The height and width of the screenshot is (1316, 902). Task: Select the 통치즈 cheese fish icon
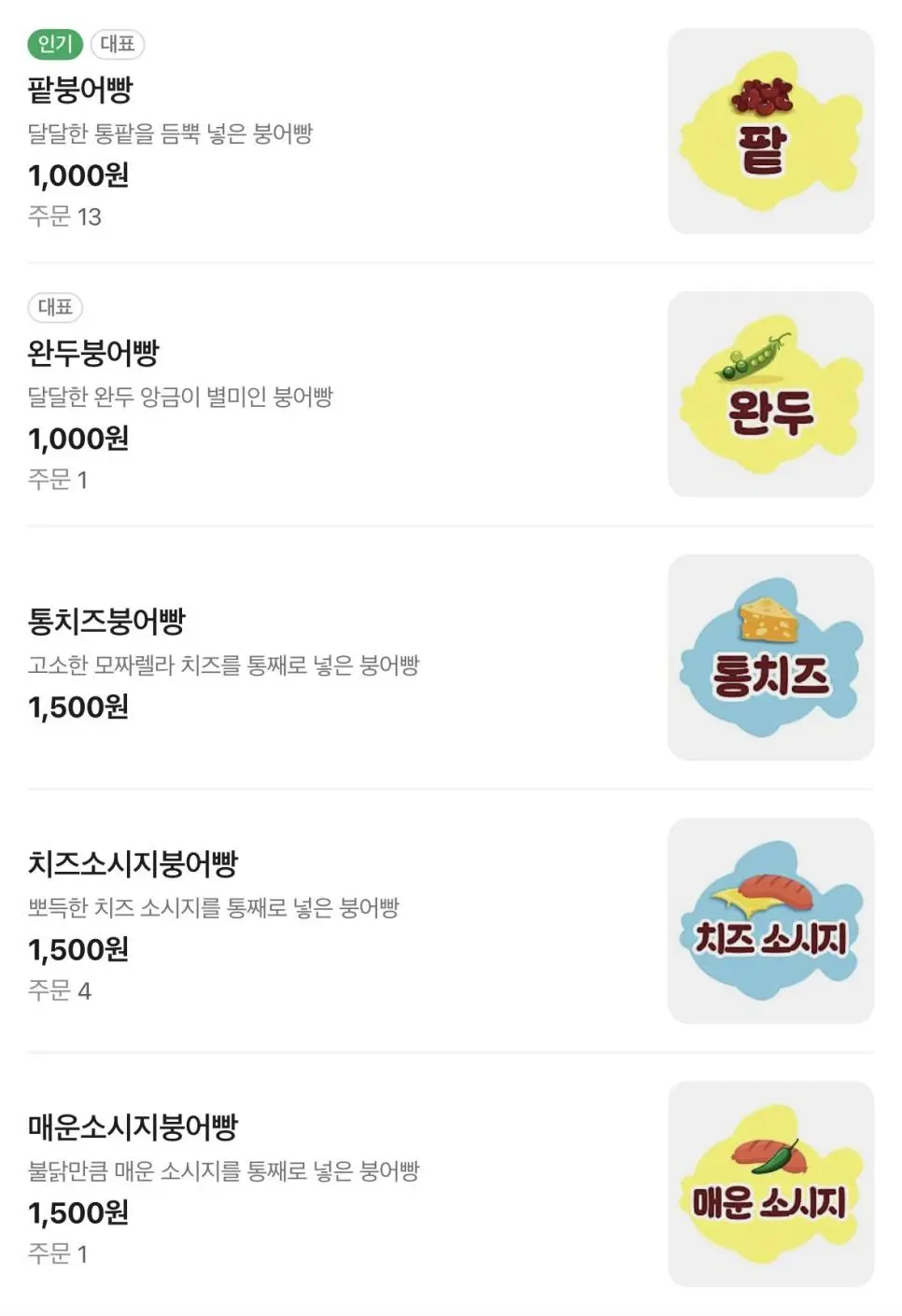[768, 658]
